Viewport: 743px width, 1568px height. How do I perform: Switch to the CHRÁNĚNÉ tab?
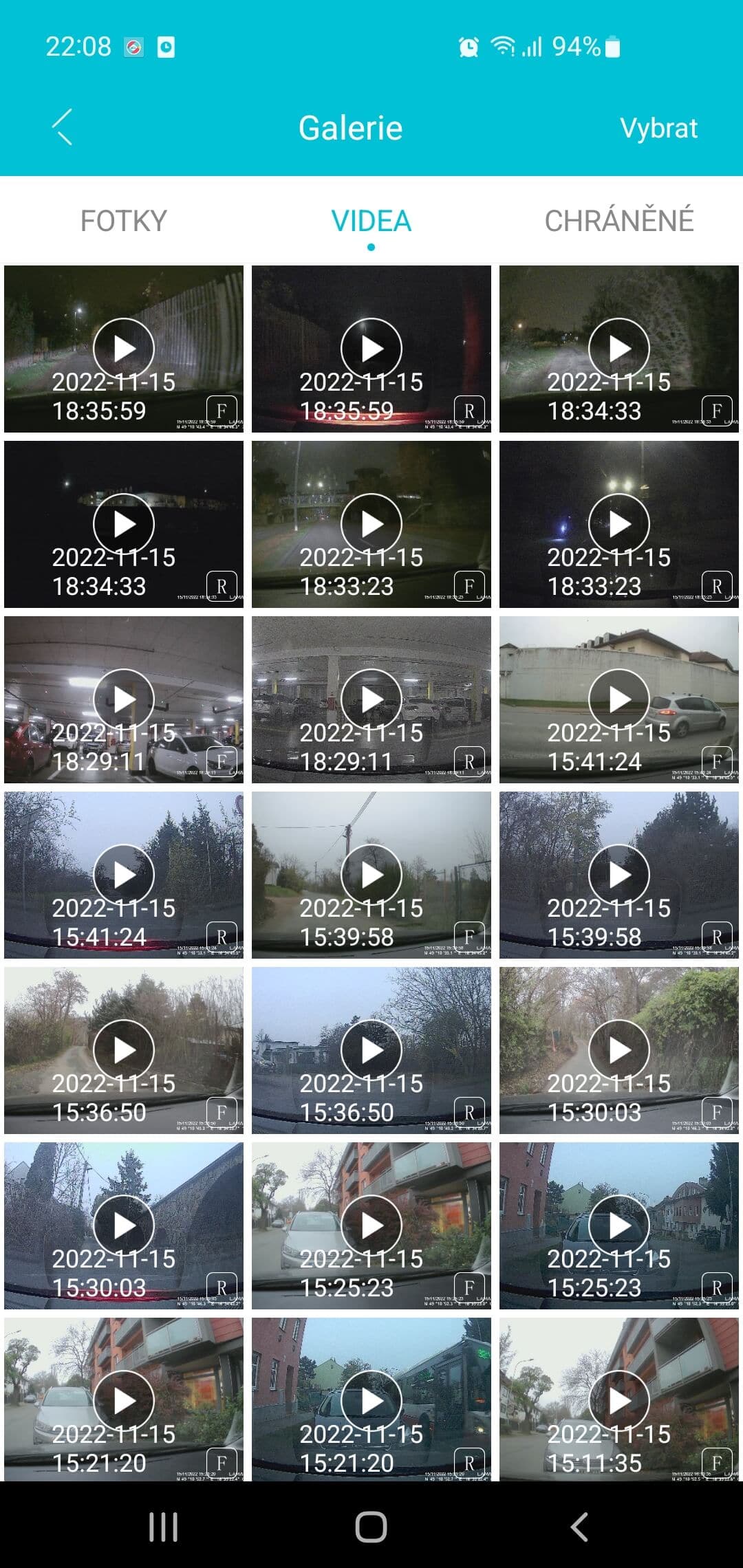coord(618,221)
